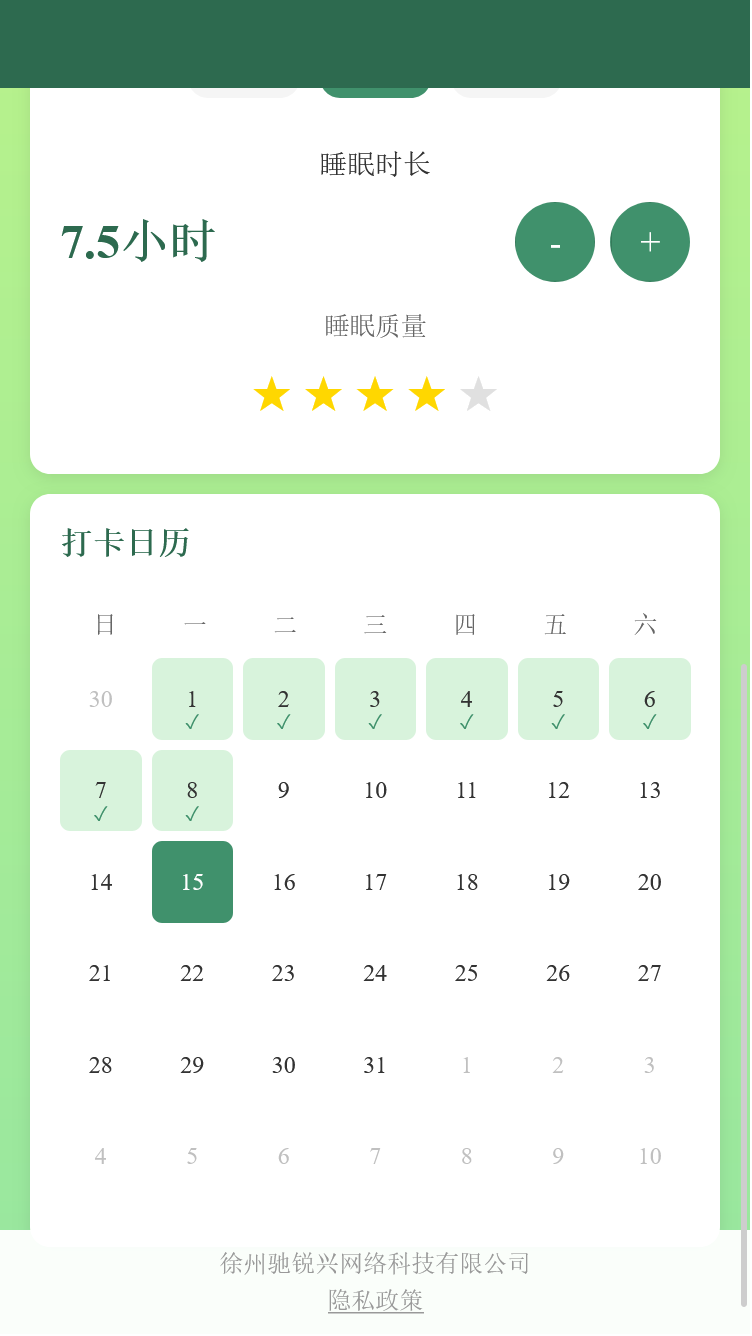
Task: Select the third star under 睡眠质量
Action: coord(375,394)
